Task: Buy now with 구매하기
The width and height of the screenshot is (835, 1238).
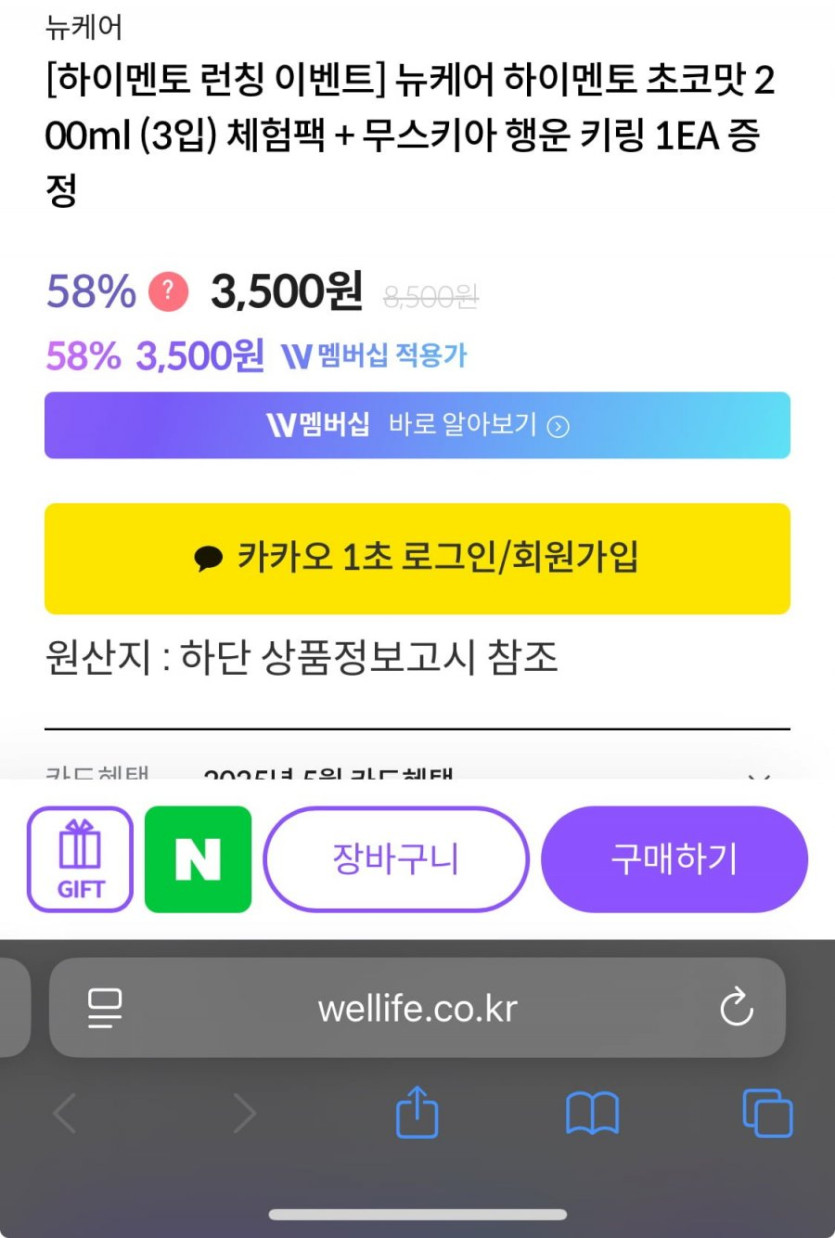Action: [674, 859]
